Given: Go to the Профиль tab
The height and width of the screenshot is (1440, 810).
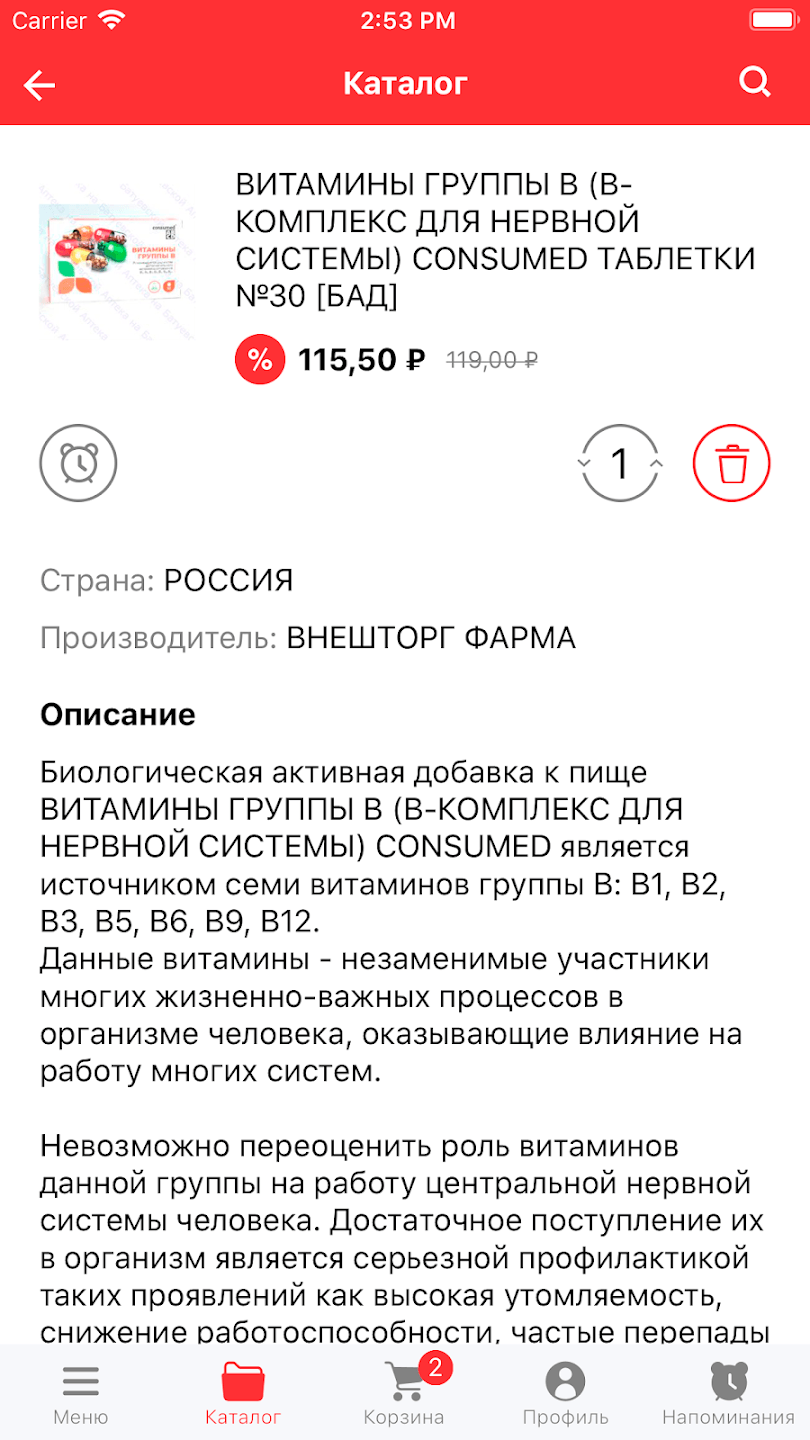Looking at the screenshot, I should coord(565,1393).
